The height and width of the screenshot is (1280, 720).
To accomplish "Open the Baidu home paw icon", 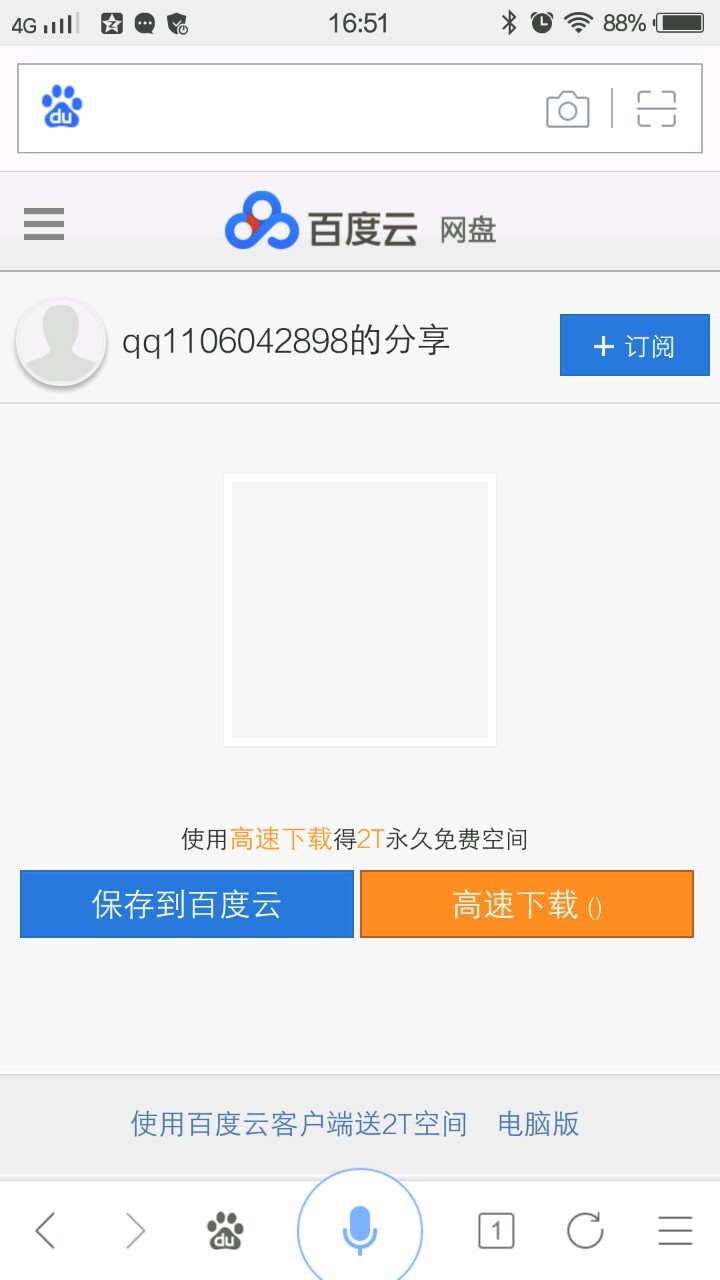I will (225, 1230).
